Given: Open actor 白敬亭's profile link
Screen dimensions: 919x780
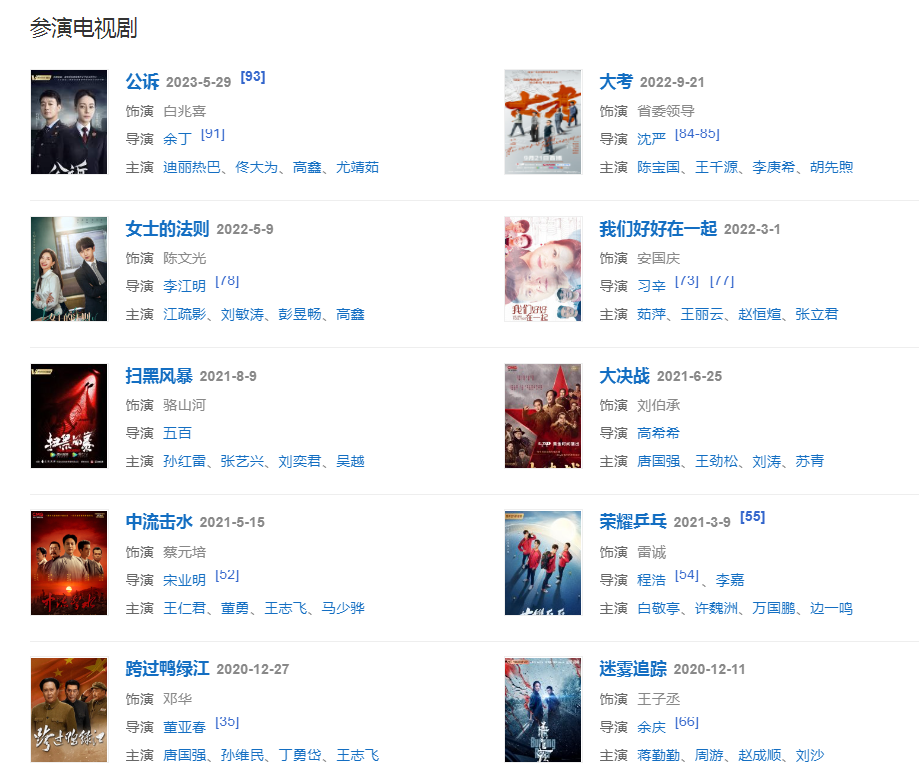Looking at the screenshot, I should [x=658, y=608].
